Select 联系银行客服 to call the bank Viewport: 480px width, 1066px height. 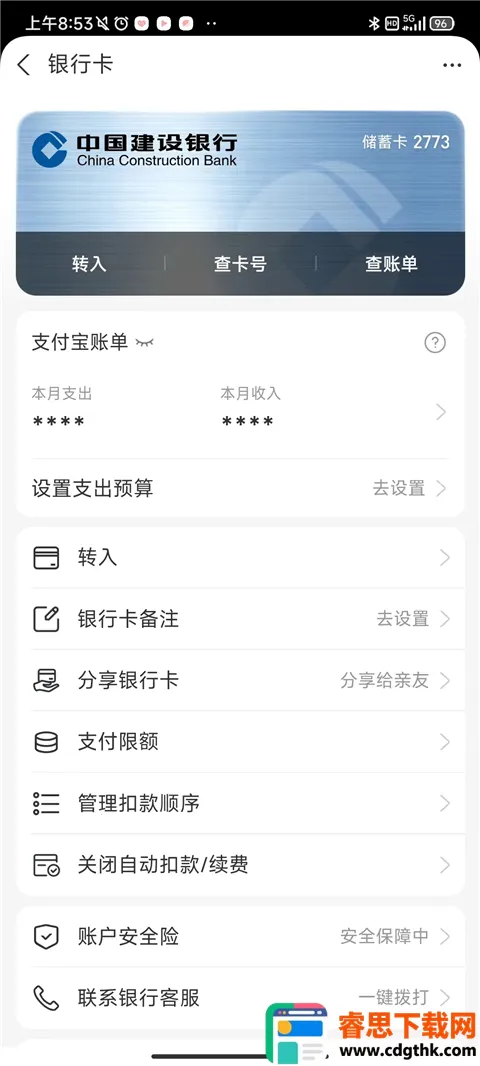tap(240, 998)
